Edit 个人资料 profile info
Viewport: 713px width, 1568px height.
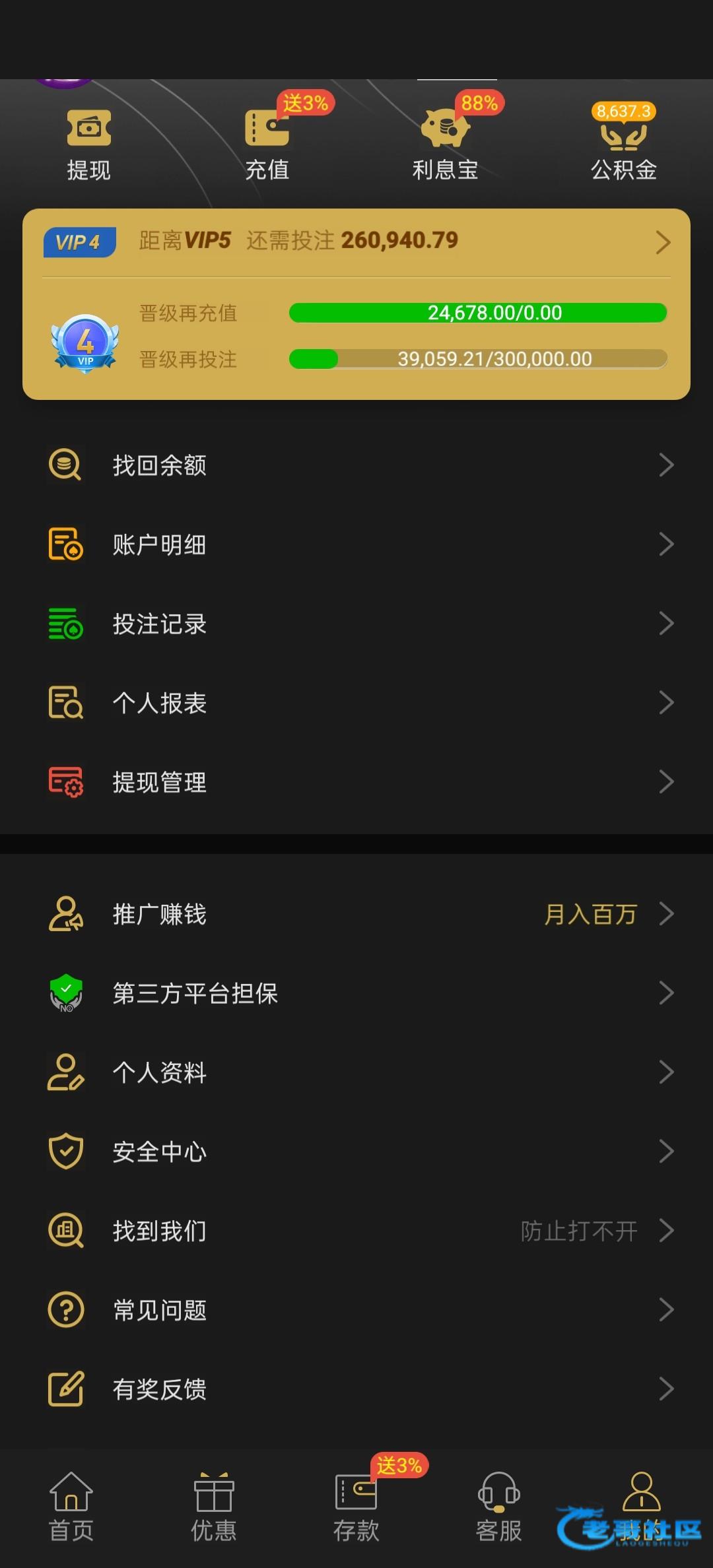[x=356, y=1072]
